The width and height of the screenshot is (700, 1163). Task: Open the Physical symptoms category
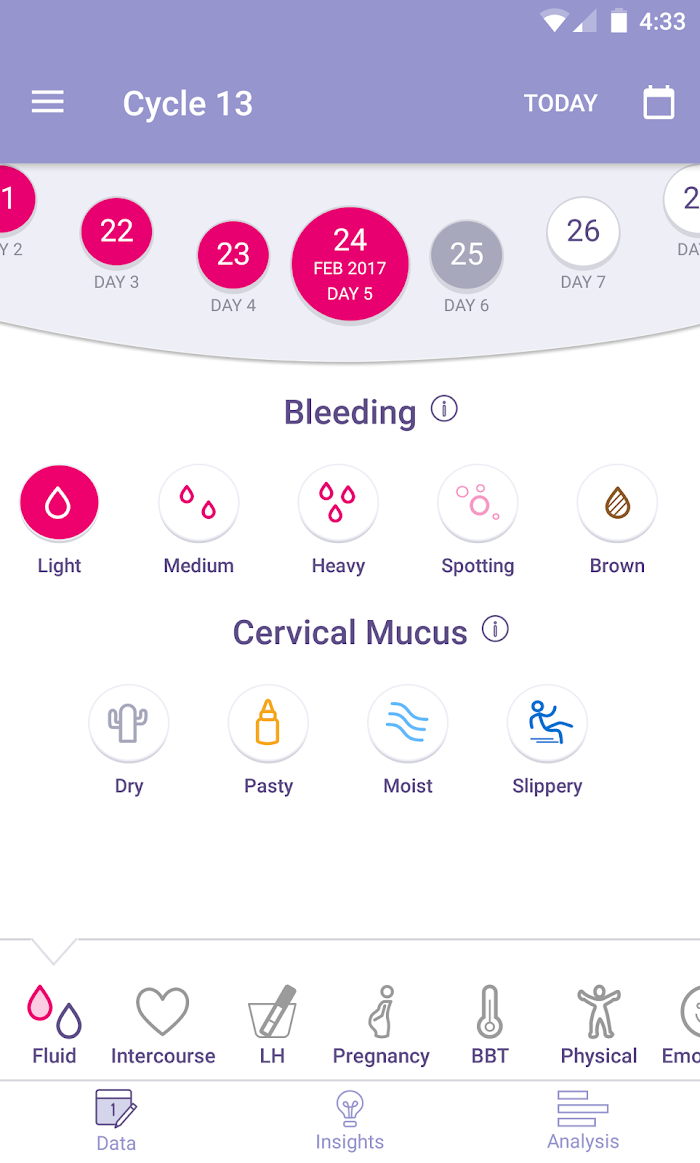(599, 1026)
